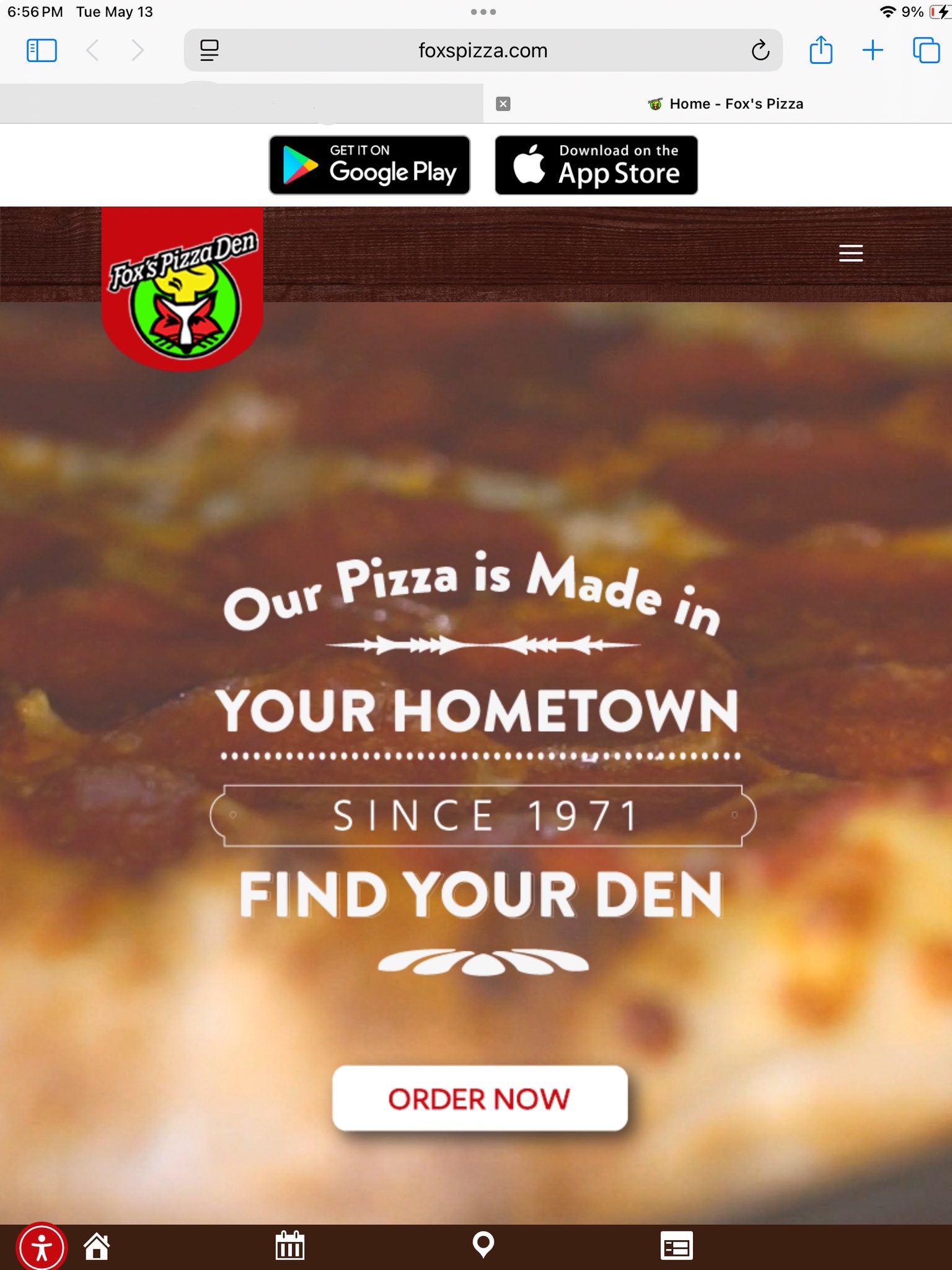Go to the home icon in the bottom bar
This screenshot has height=1270, width=952.
(97, 1246)
